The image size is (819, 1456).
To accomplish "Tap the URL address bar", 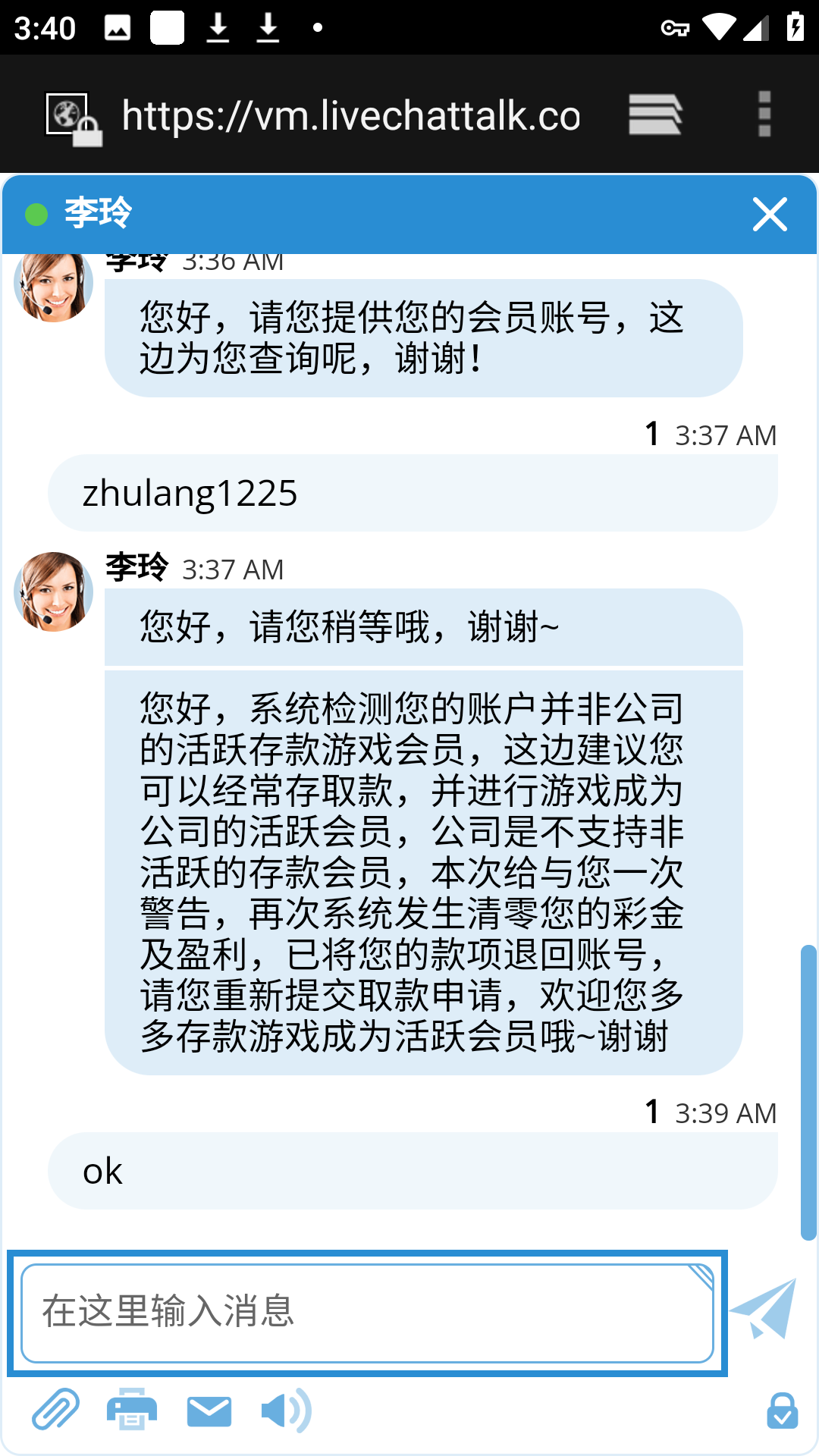I will point(350,115).
